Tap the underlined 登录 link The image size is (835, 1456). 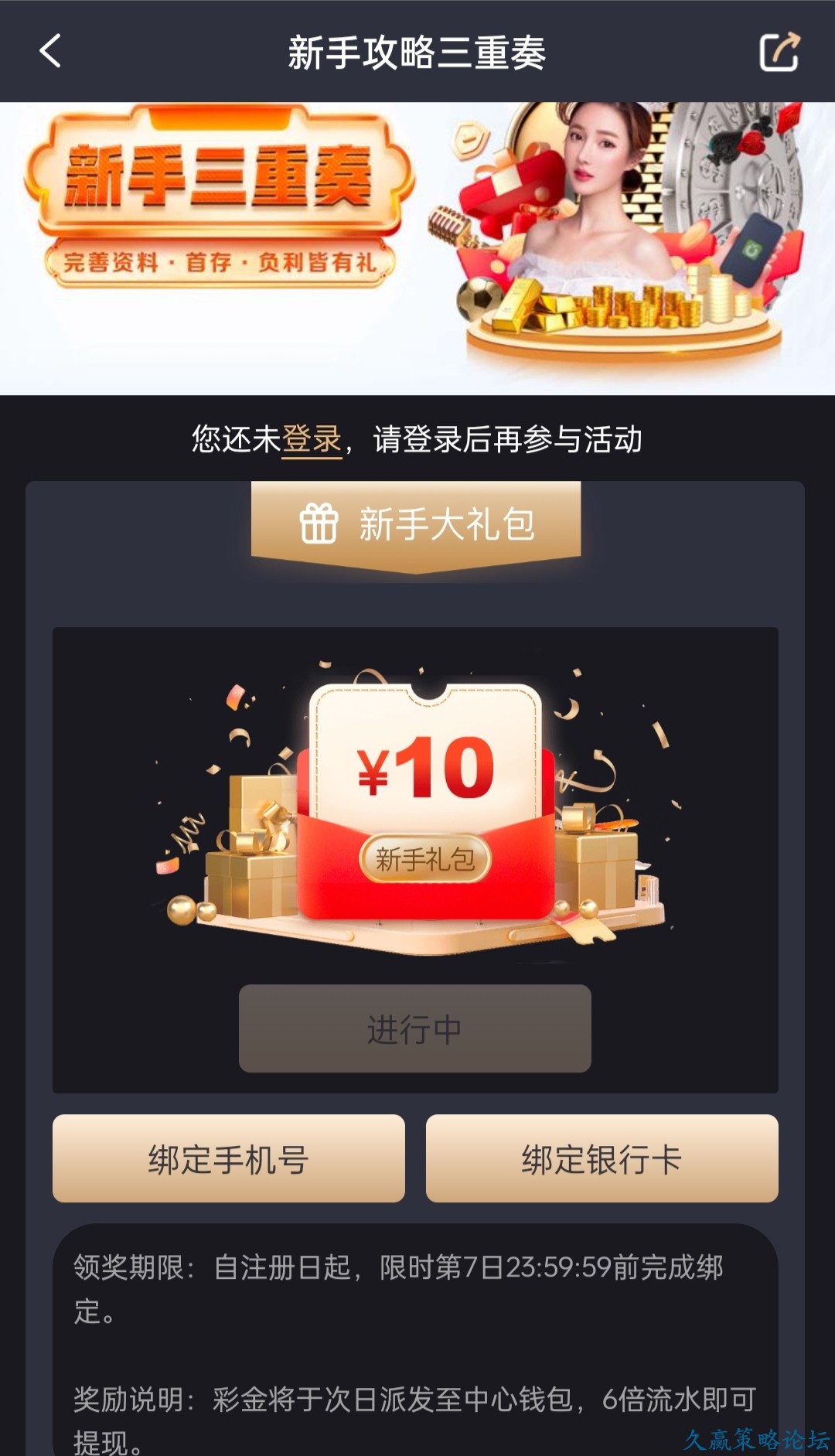312,440
